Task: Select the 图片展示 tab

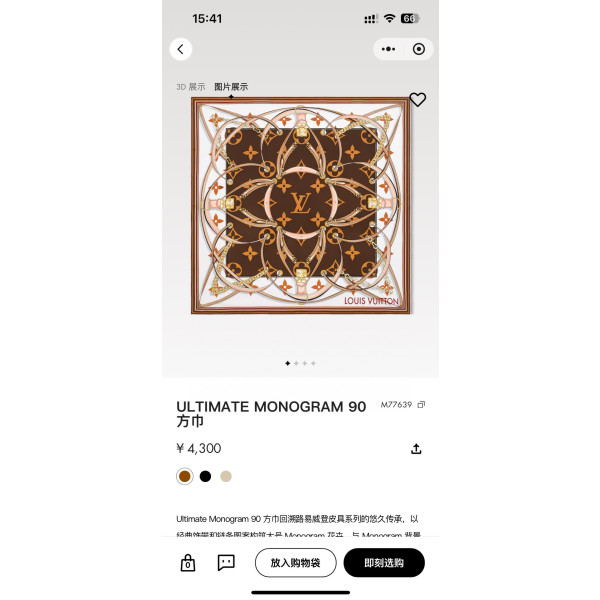Action: (231, 87)
